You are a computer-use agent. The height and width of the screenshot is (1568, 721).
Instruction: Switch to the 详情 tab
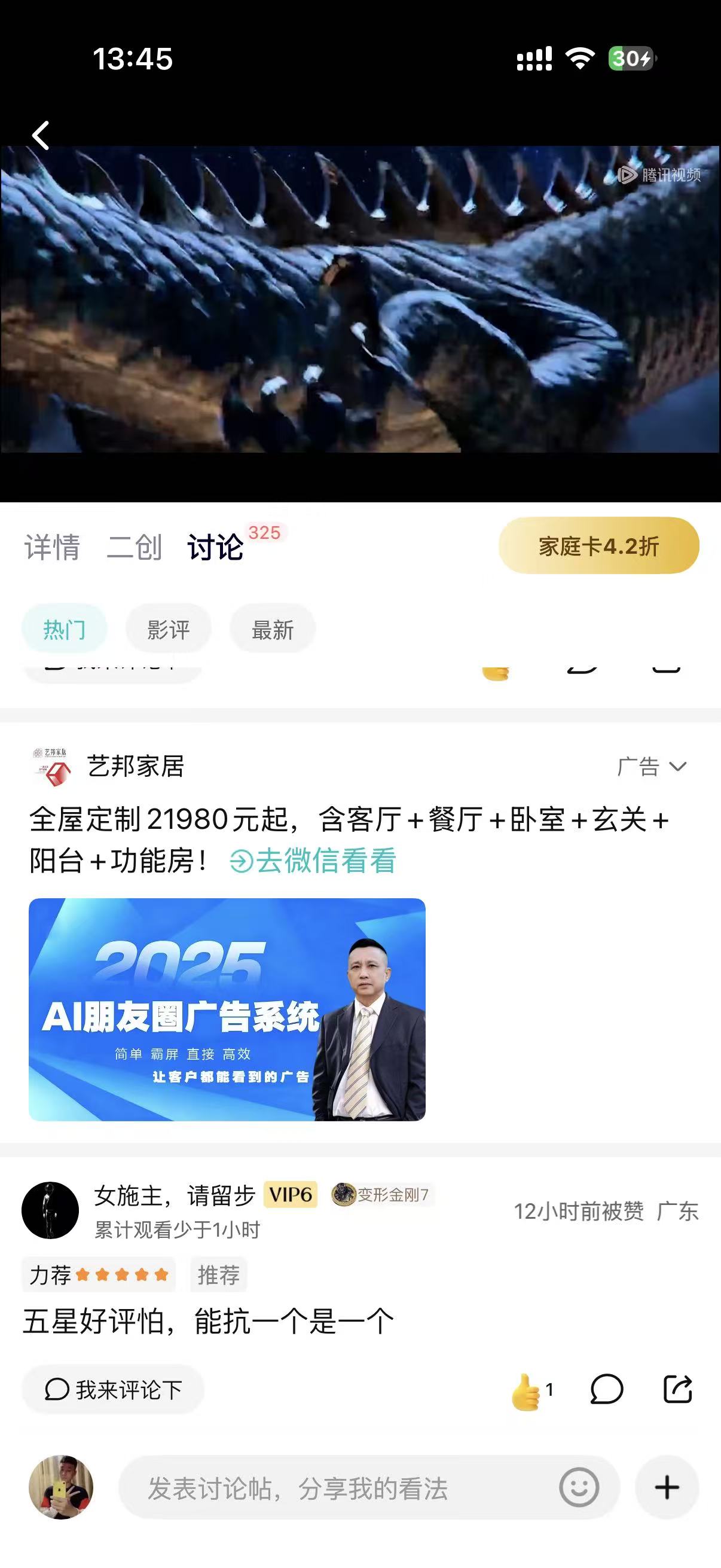pyautogui.click(x=53, y=547)
